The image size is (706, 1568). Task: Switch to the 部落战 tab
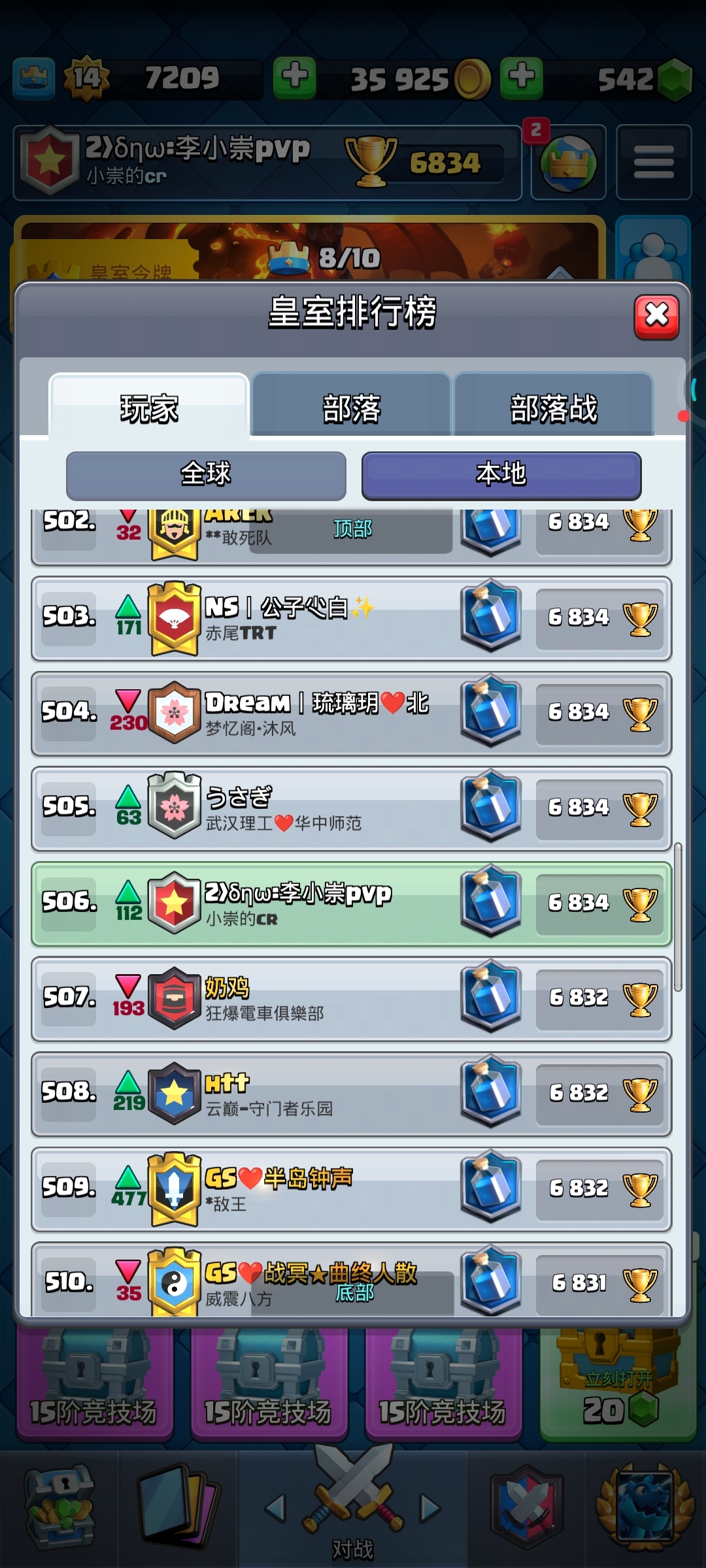pos(554,408)
